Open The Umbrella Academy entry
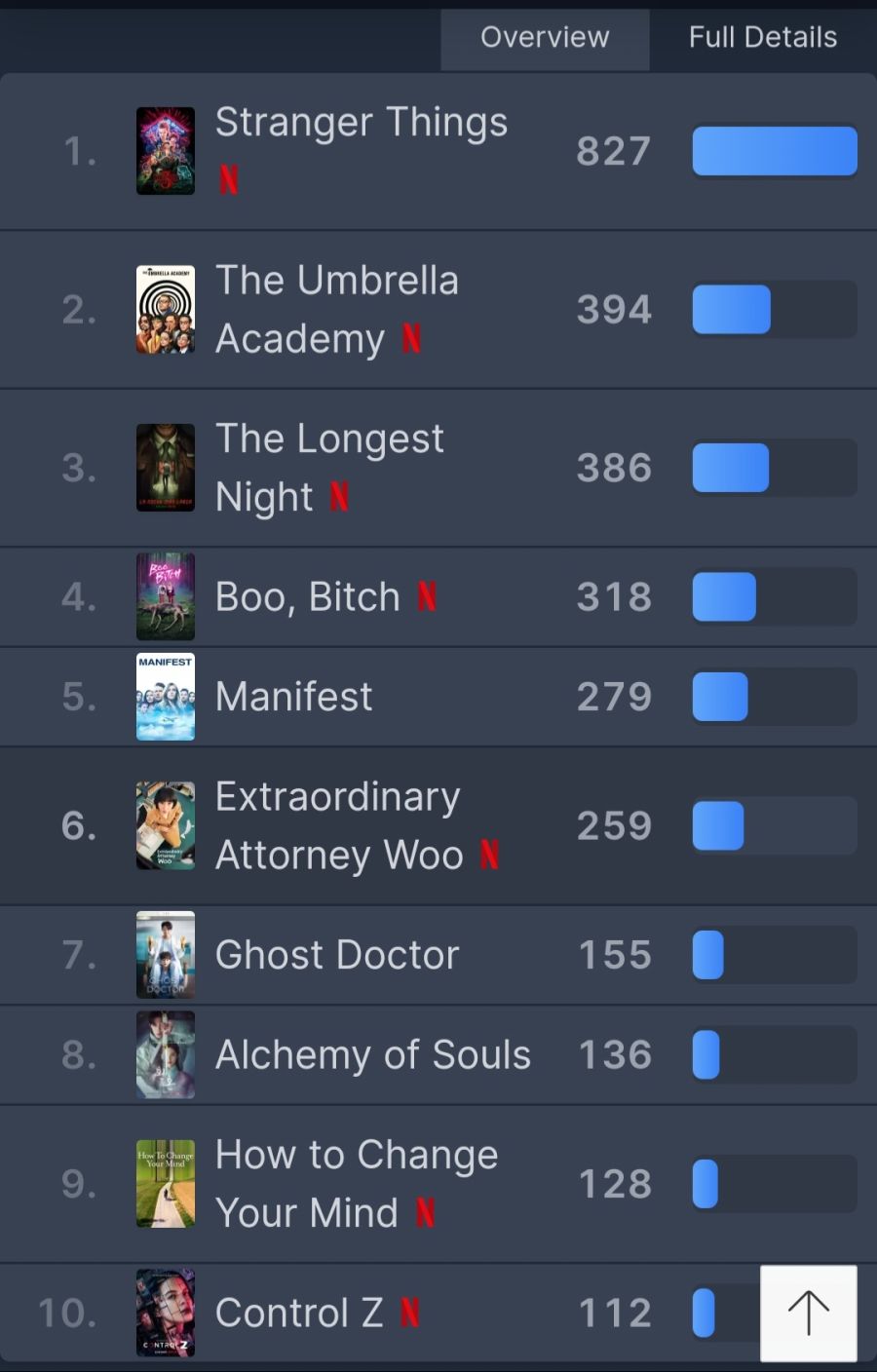Viewport: 877px width, 1372px height. [336, 309]
